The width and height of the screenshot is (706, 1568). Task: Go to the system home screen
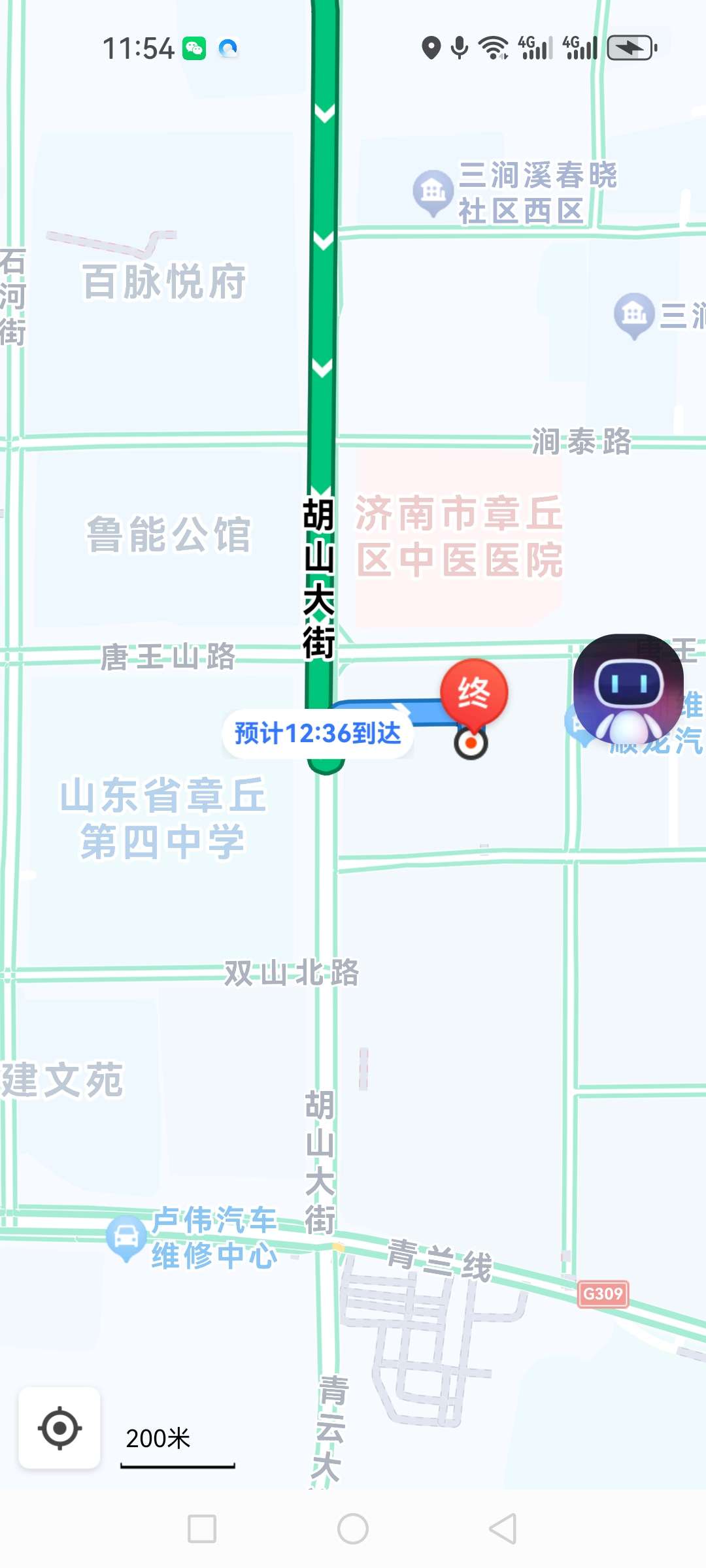tap(353, 1529)
